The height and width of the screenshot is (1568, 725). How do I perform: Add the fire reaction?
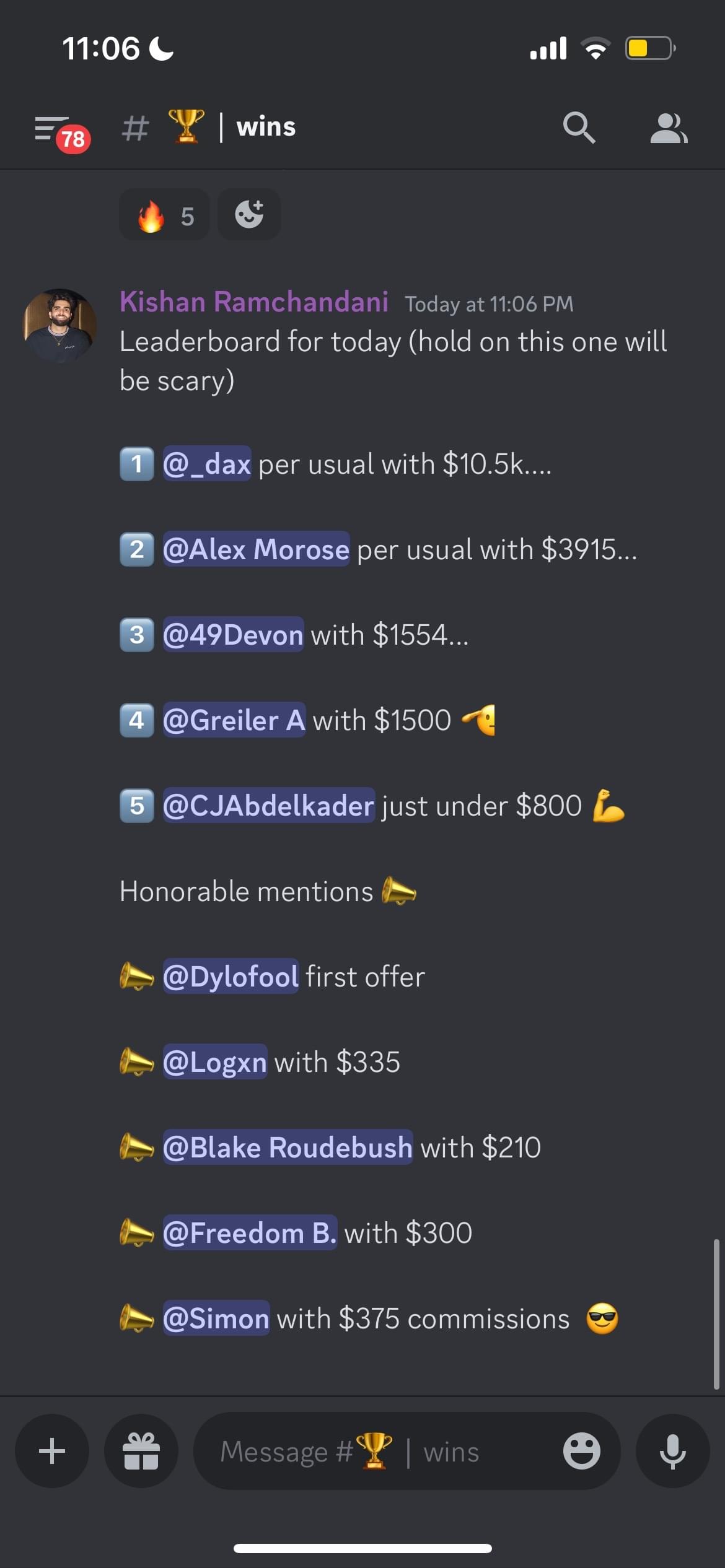tap(164, 216)
